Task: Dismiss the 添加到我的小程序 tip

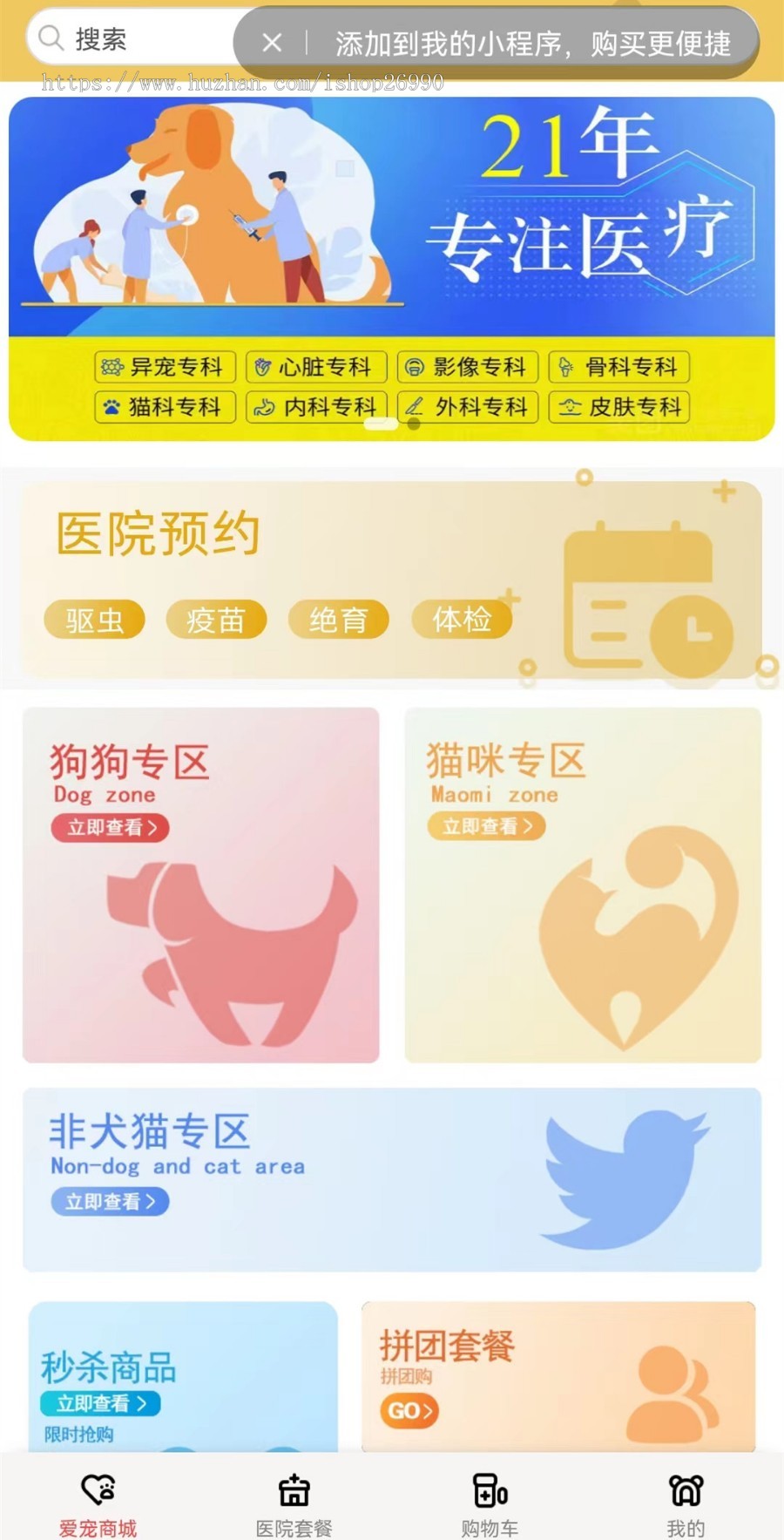Action: [x=272, y=43]
